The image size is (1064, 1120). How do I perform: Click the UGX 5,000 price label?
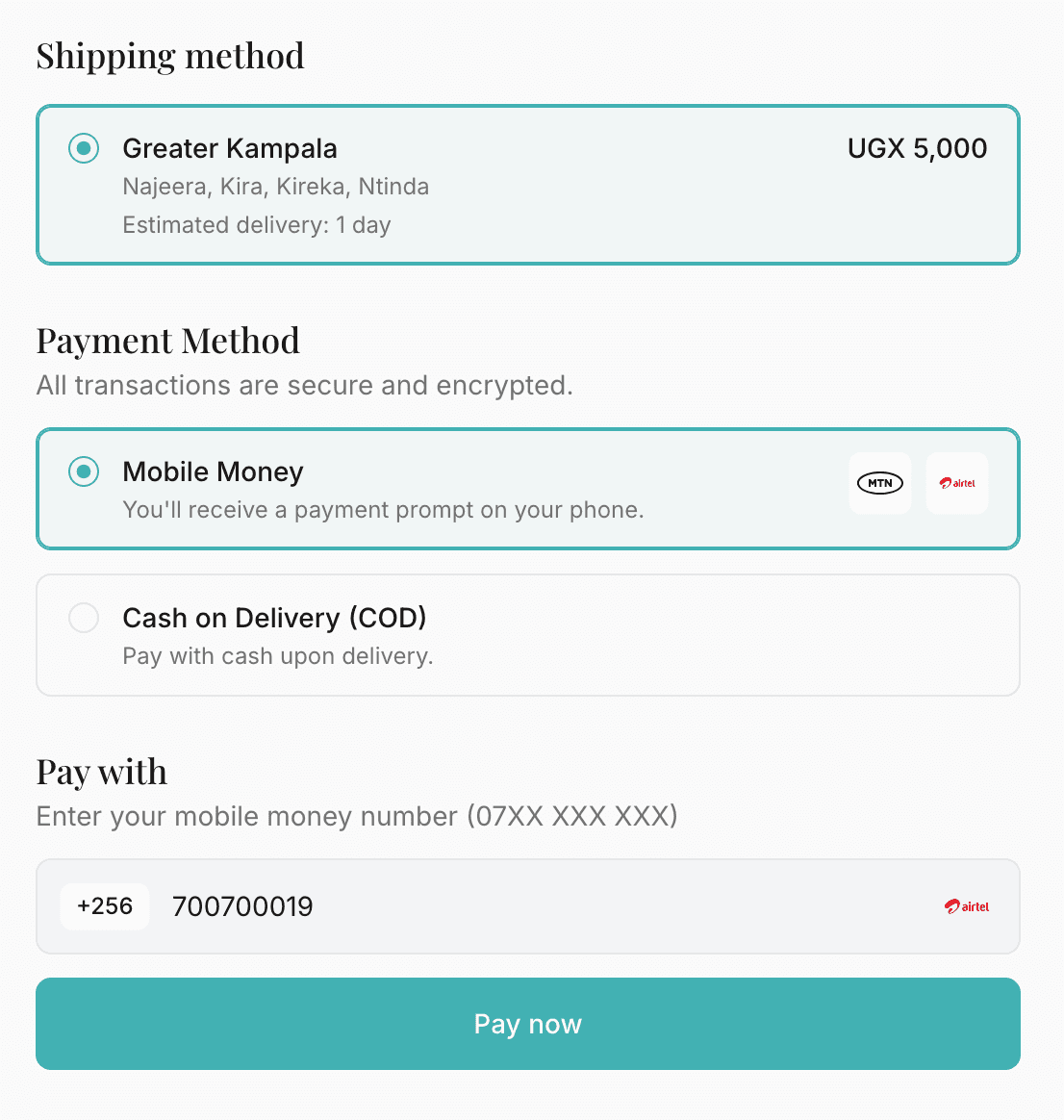tap(917, 148)
